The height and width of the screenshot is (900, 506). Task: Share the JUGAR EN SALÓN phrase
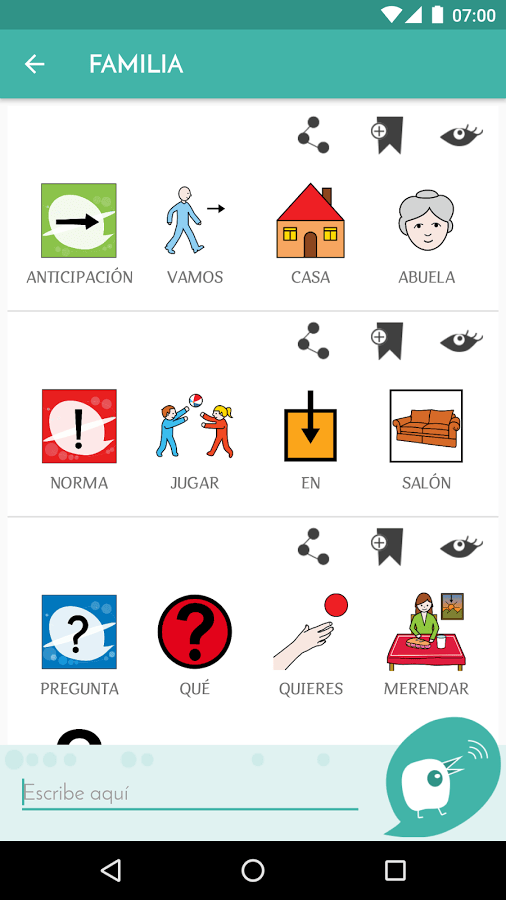pos(313,341)
